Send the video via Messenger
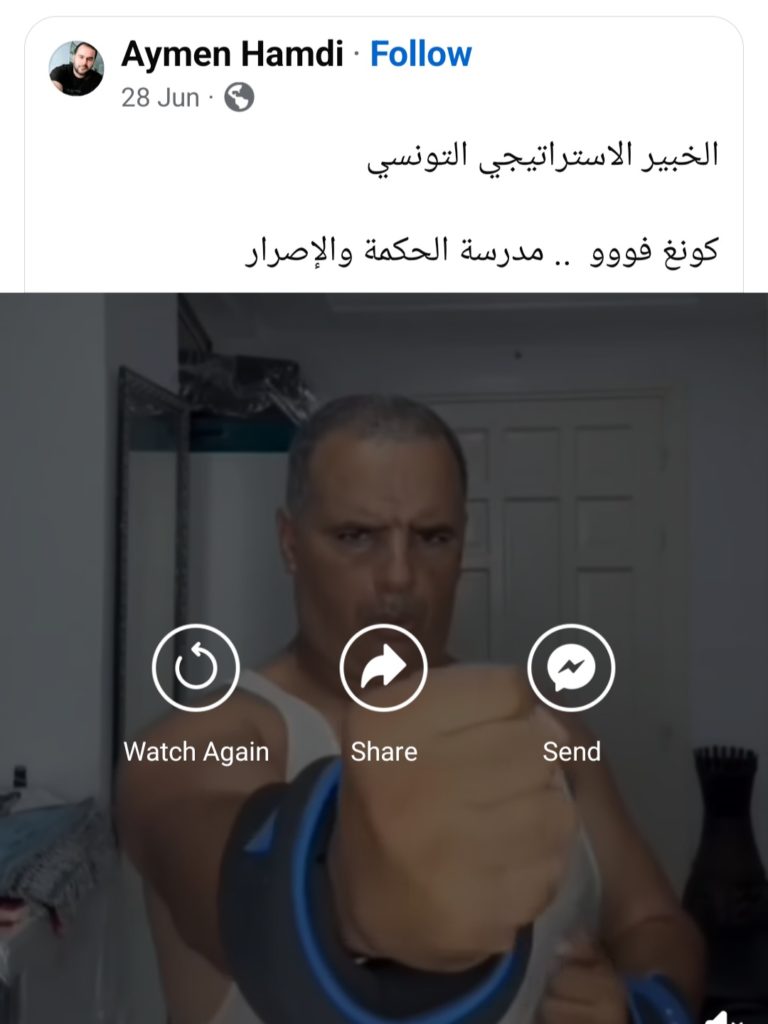This screenshot has height=1024, width=768. (x=571, y=668)
